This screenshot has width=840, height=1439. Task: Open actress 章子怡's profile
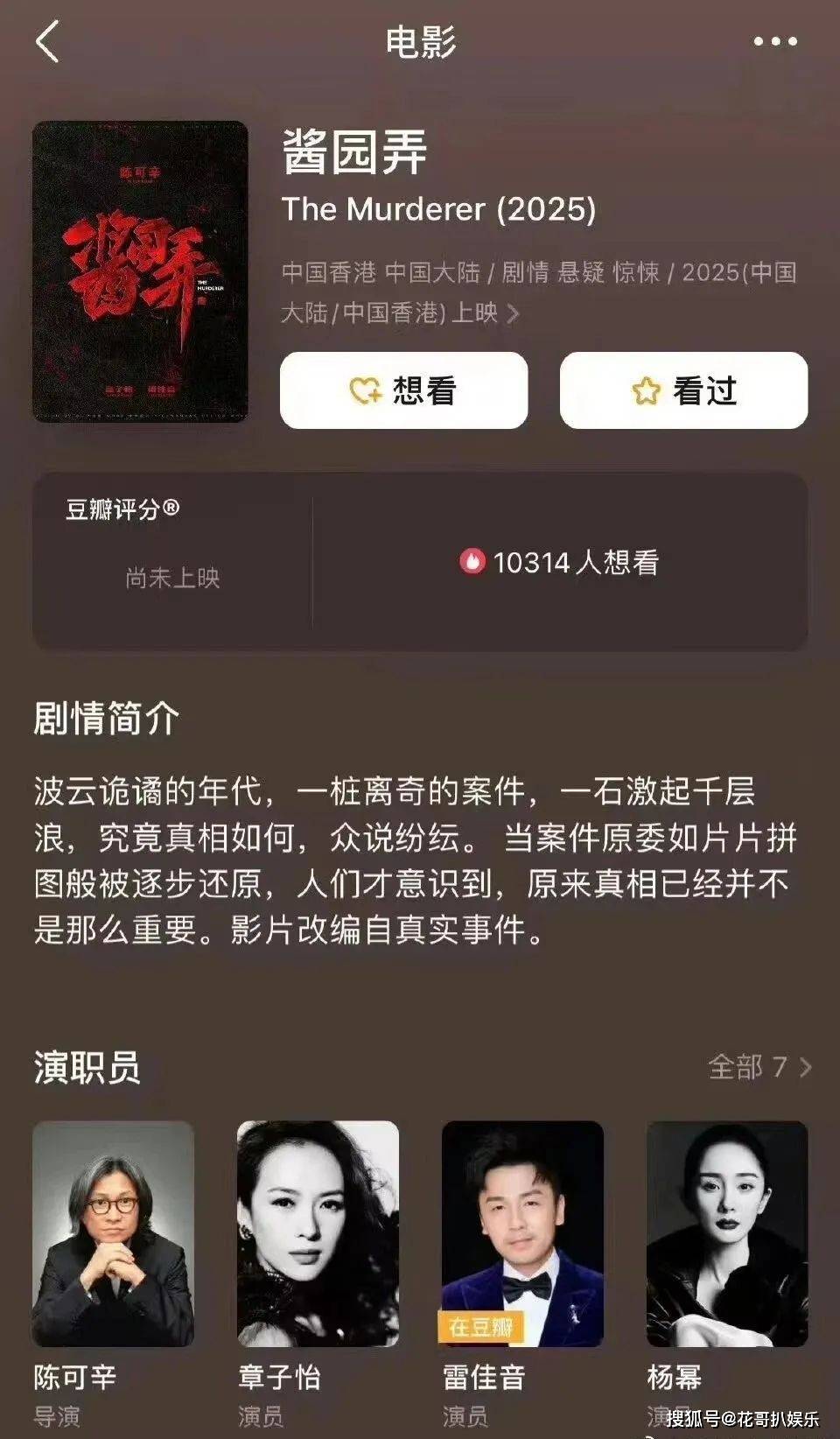[x=318, y=1233]
